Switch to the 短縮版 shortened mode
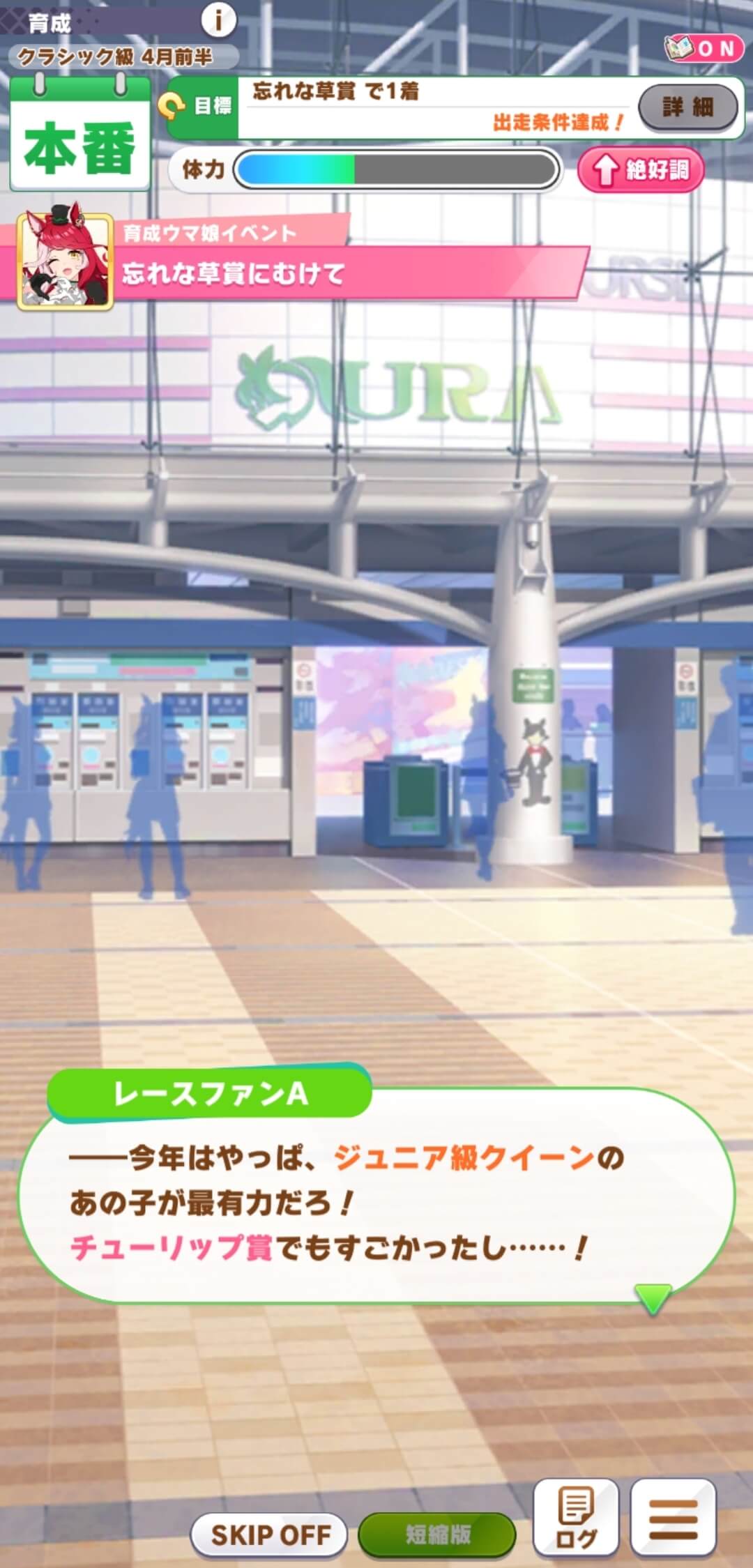The height and width of the screenshot is (1568, 753). [437, 1534]
